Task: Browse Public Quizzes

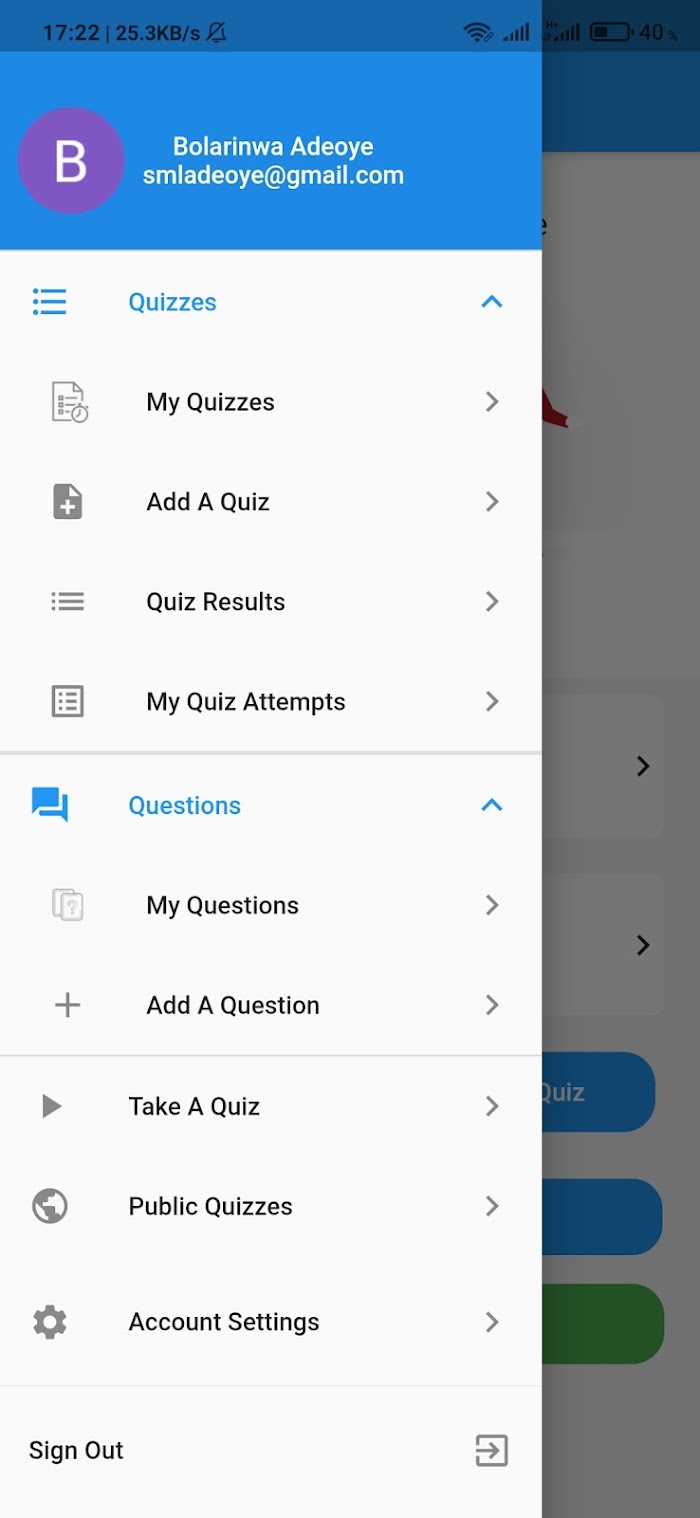Action: point(271,1207)
